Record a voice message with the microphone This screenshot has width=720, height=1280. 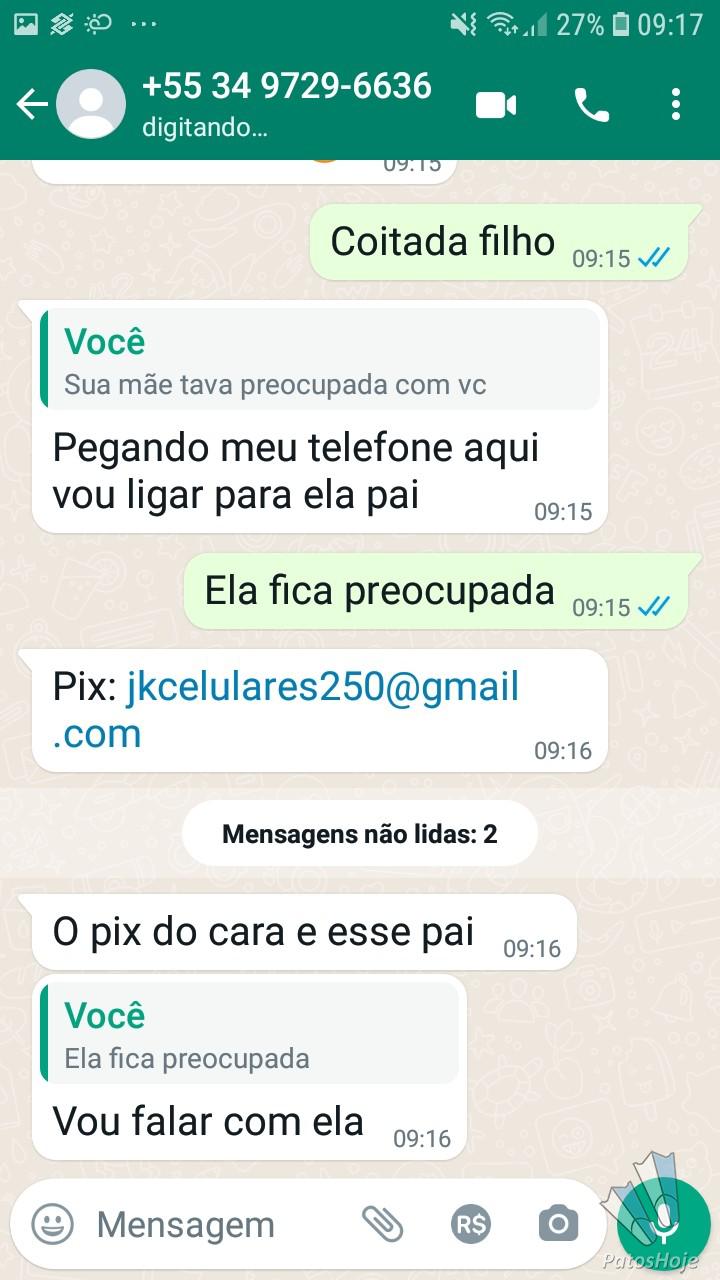point(662,1224)
